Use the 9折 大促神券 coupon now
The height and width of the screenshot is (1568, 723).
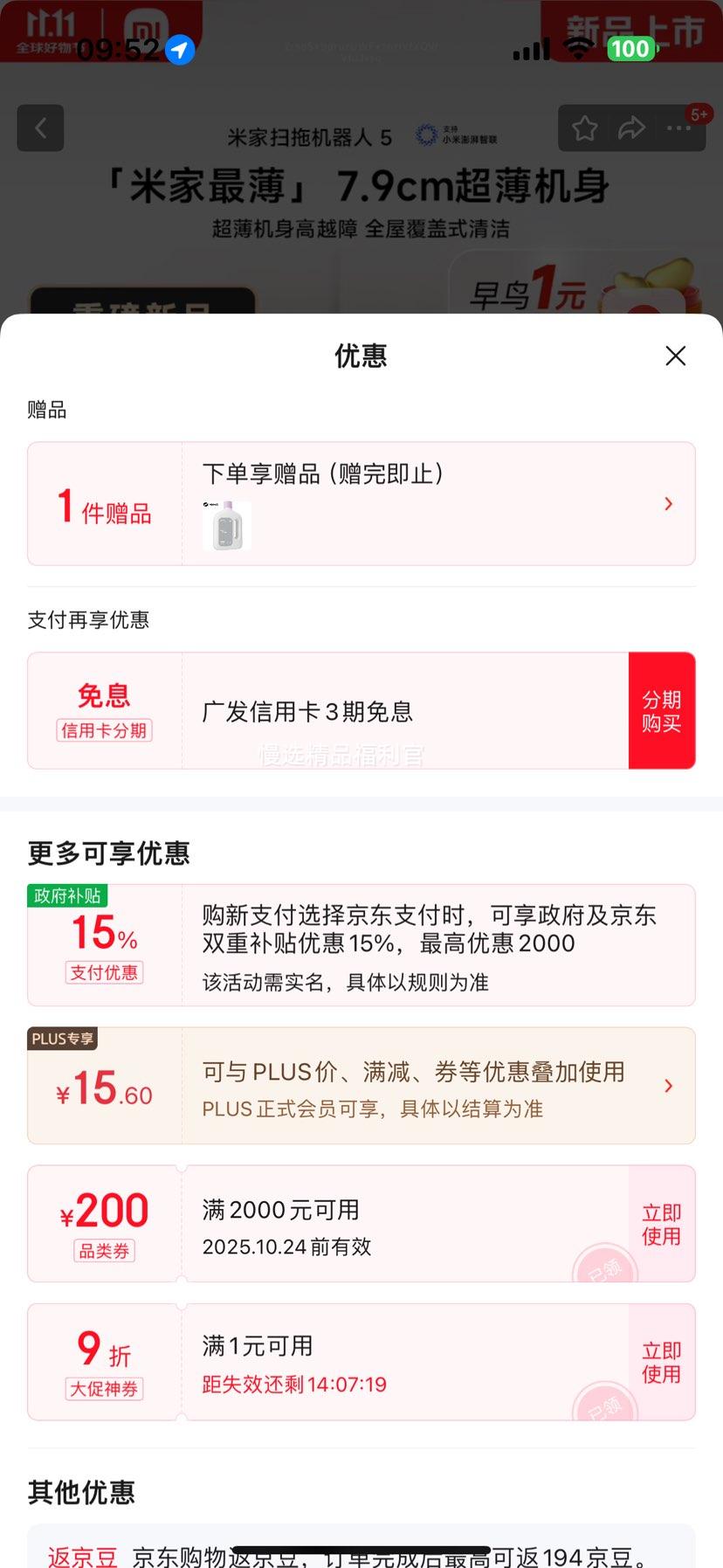pos(661,1362)
